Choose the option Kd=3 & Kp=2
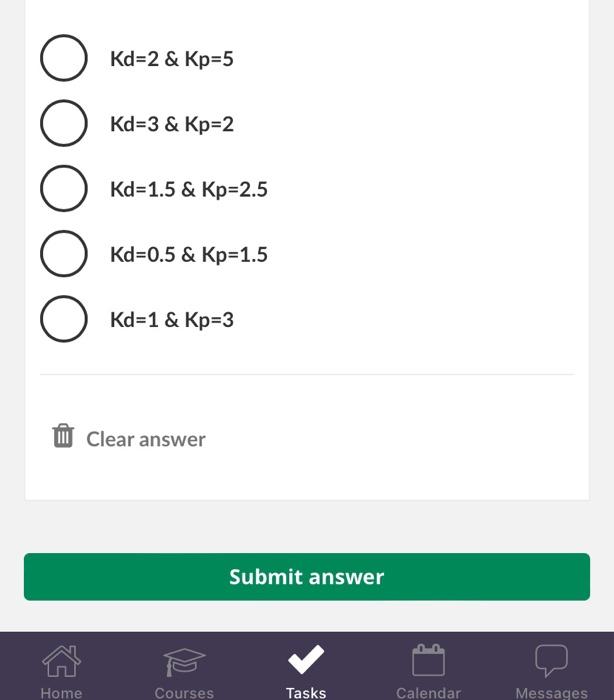 [63, 124]
